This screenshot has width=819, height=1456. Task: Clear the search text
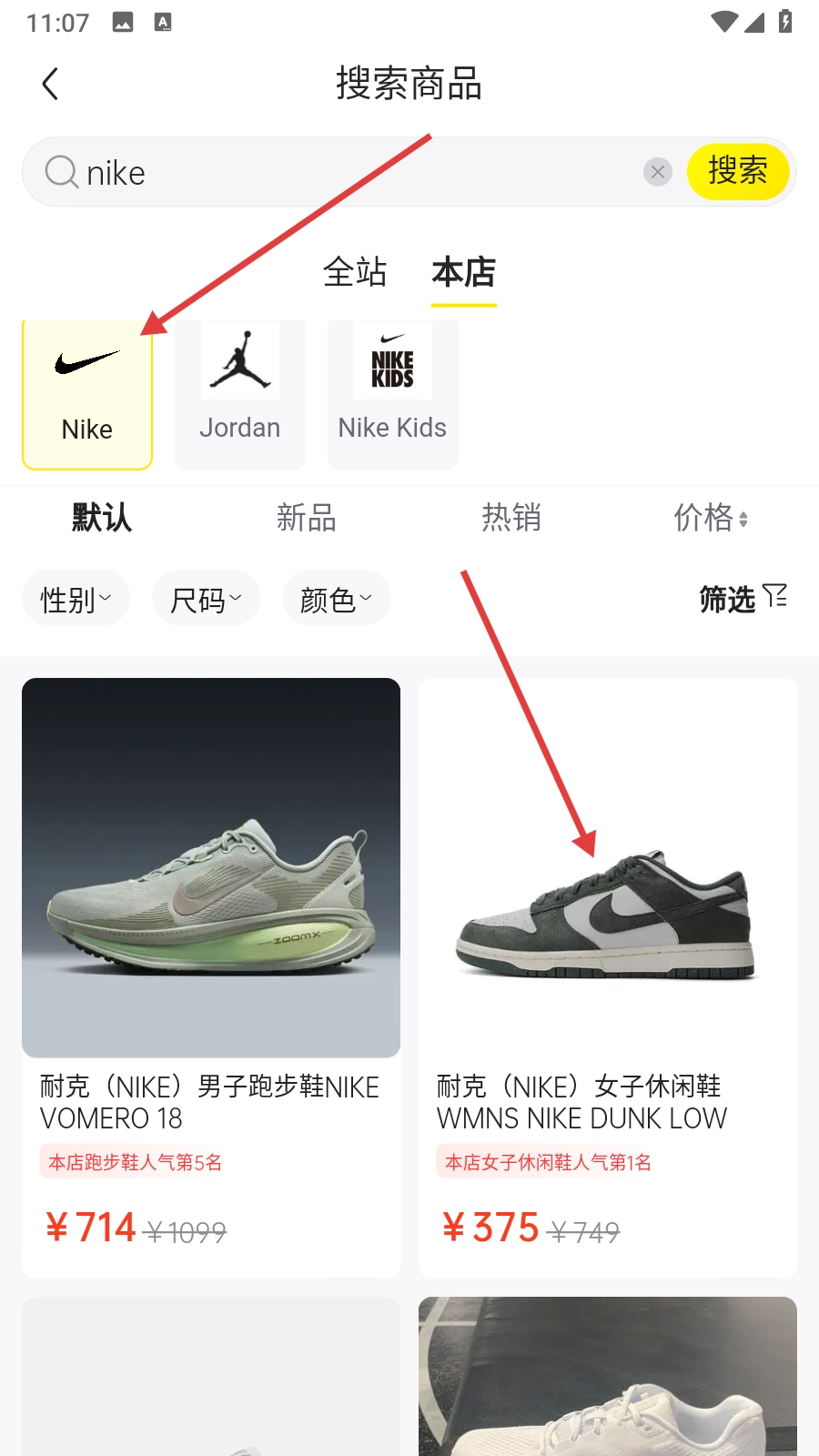click(x=657, y=172)
